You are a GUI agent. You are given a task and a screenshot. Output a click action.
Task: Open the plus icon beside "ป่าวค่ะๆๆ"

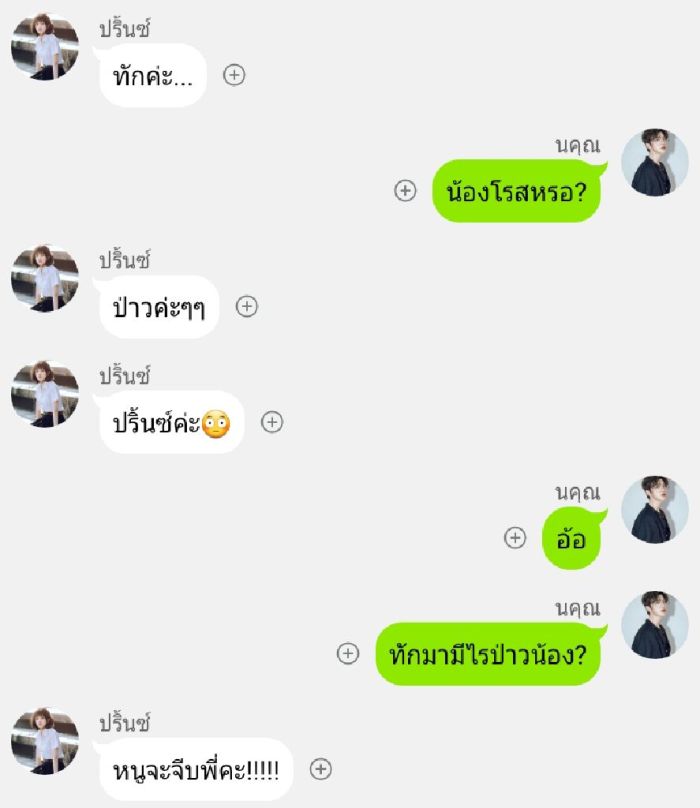tap(247, 307)
